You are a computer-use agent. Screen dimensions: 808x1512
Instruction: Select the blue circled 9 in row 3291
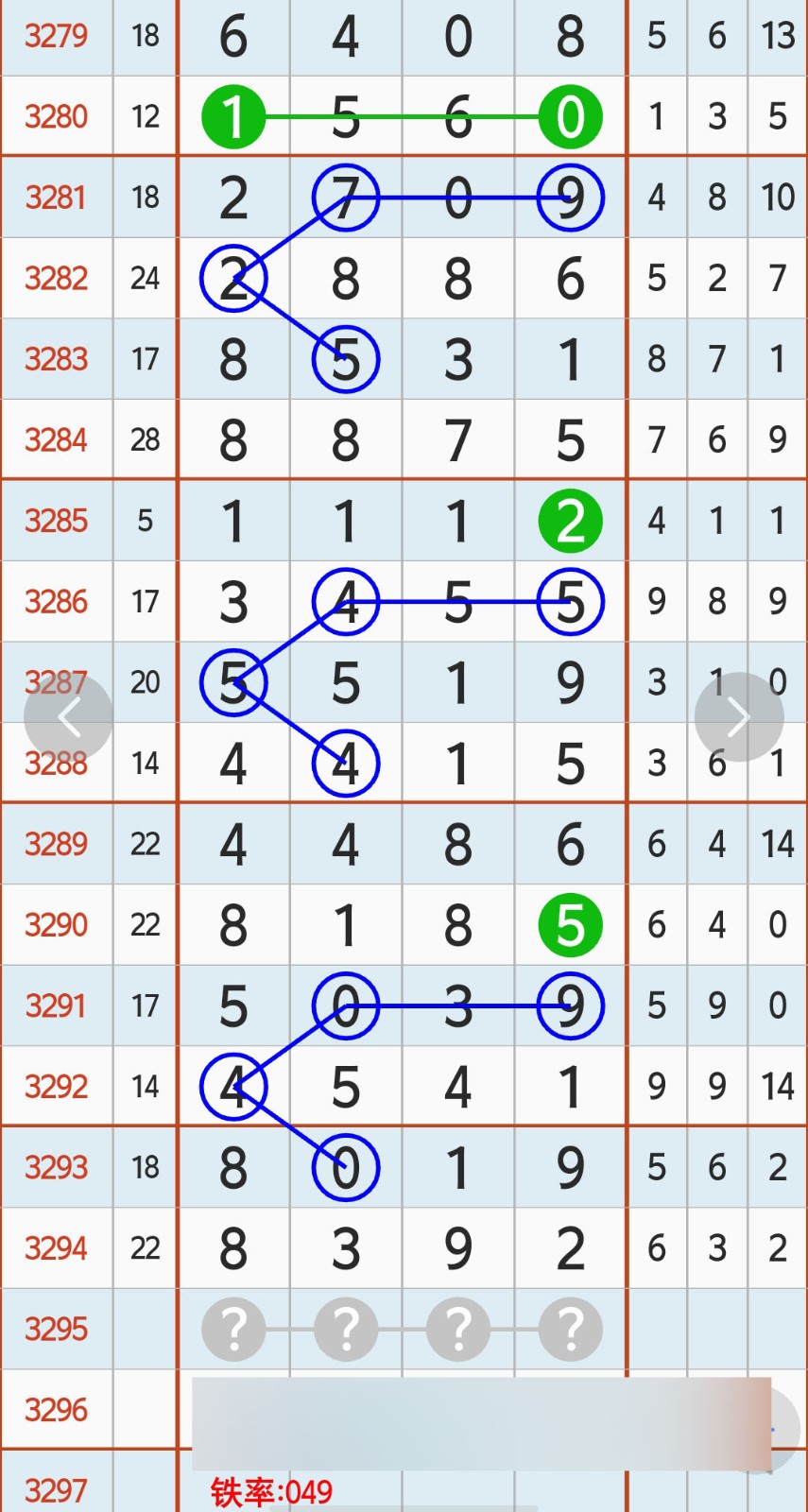coord(569,1005)
